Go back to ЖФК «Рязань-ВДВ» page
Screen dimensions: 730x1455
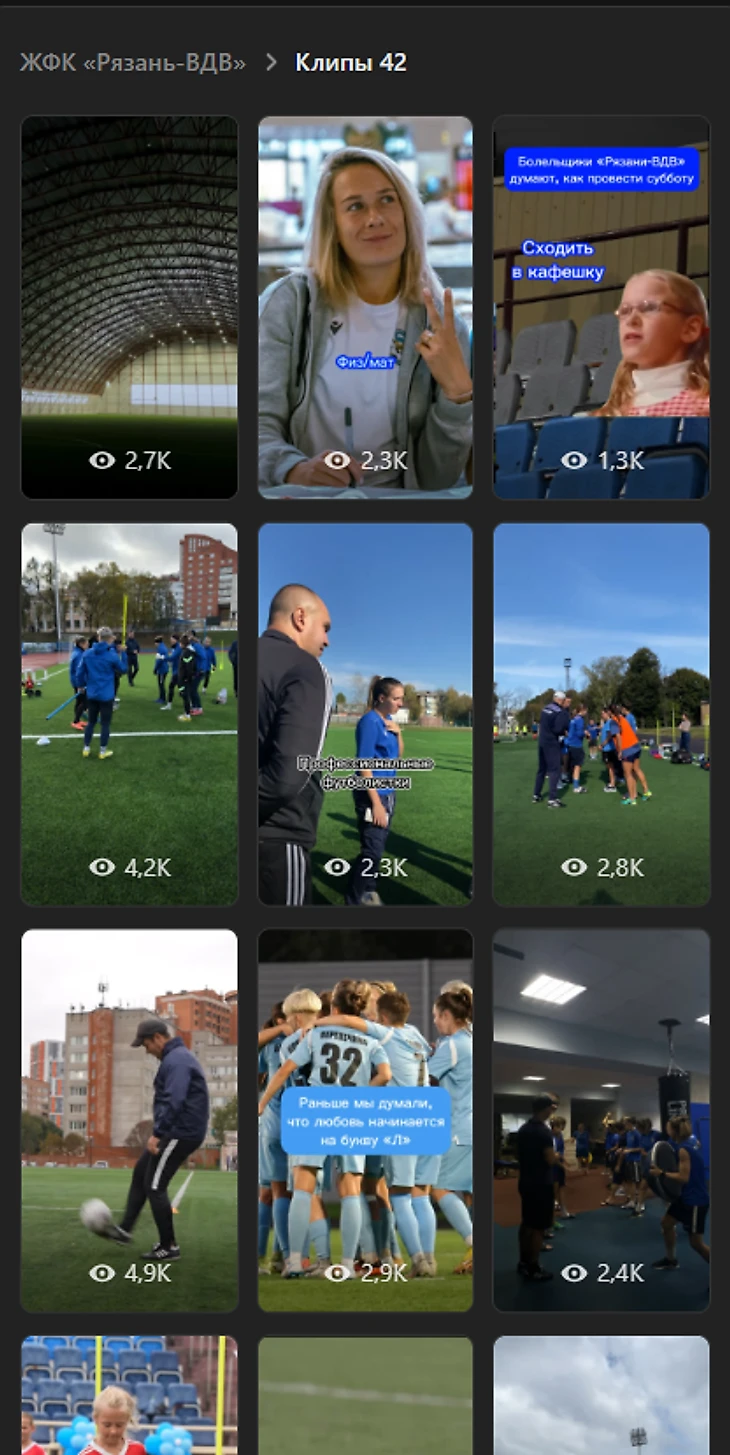132,63
